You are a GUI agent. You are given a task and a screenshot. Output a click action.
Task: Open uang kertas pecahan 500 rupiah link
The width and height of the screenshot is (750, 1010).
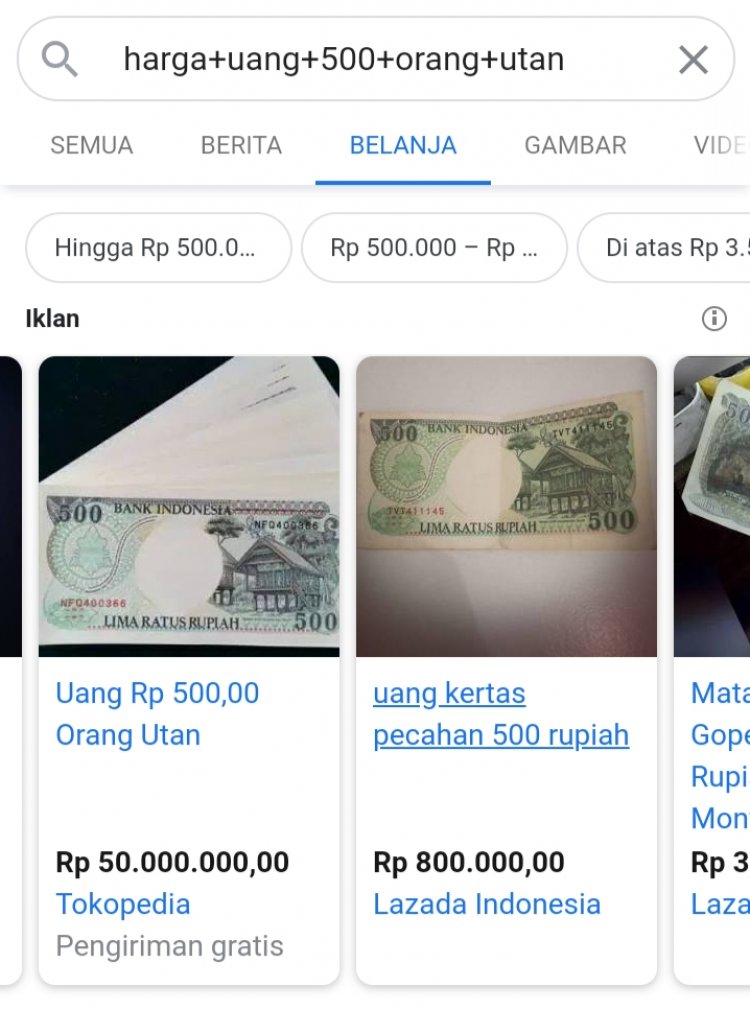[500, 714]
